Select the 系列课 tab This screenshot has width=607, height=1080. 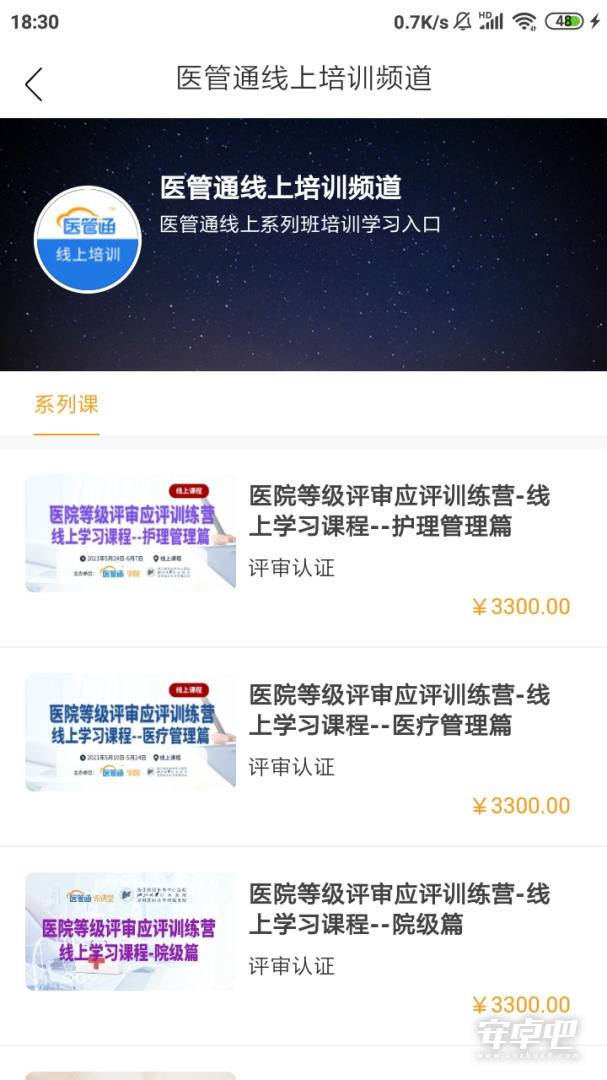click(x=66, y=404)
